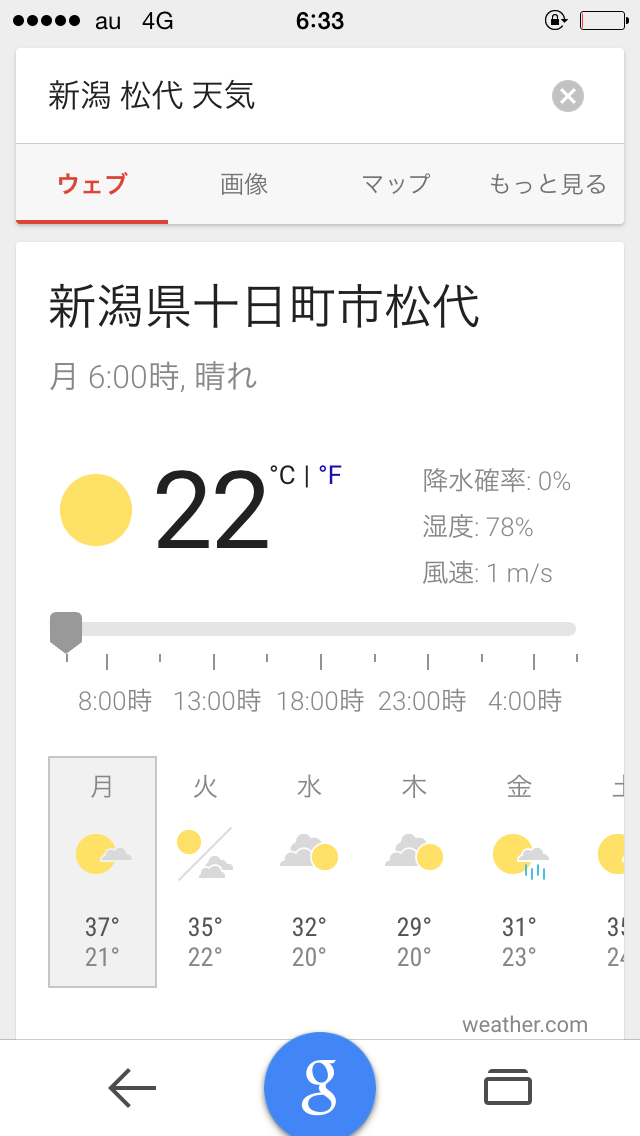Tap the search field with 新潟 松代 天気
The height and width of the screenshot is (1136, 640).
[280, 96]
